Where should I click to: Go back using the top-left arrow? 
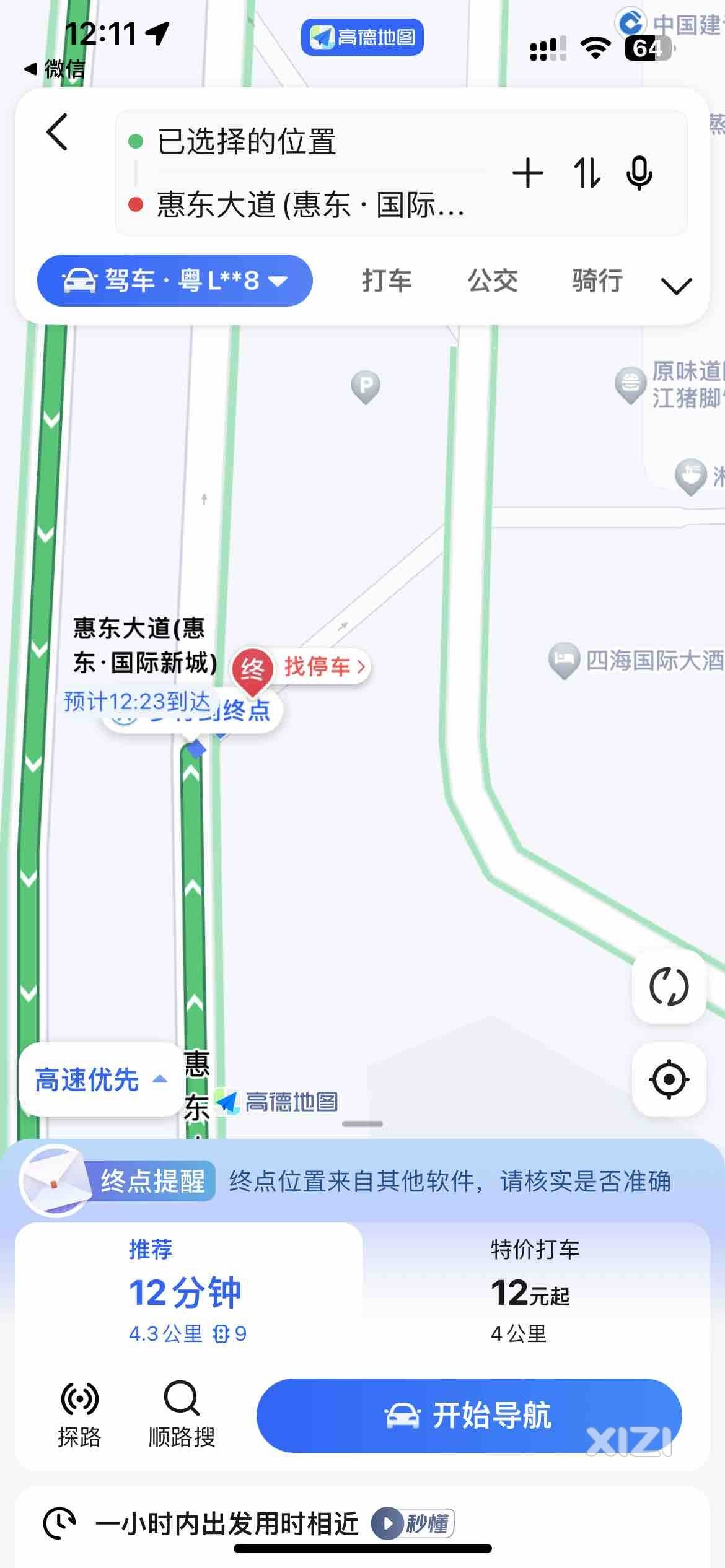click(57, 132)
